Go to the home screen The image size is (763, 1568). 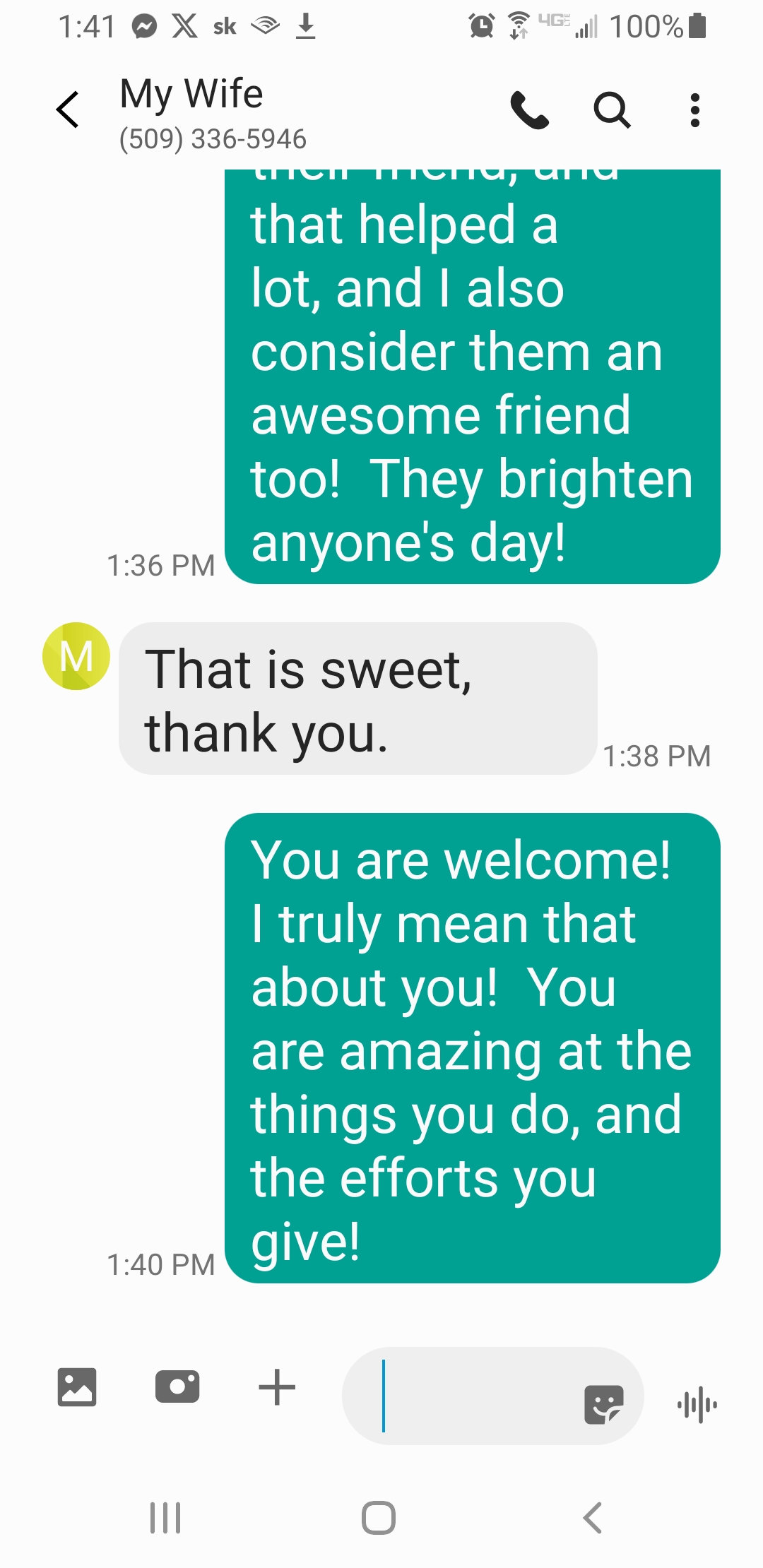click(379, 1518)
